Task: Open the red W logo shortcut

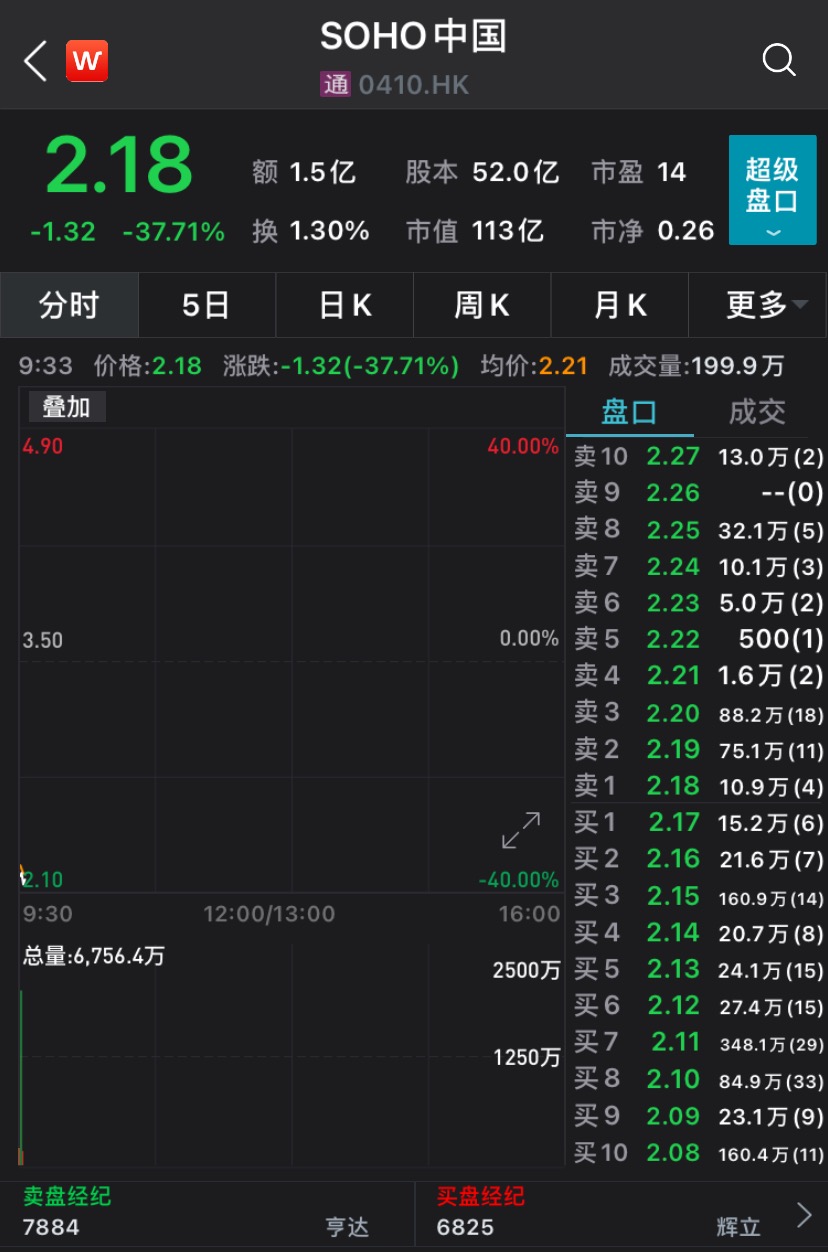Action: 87,61
